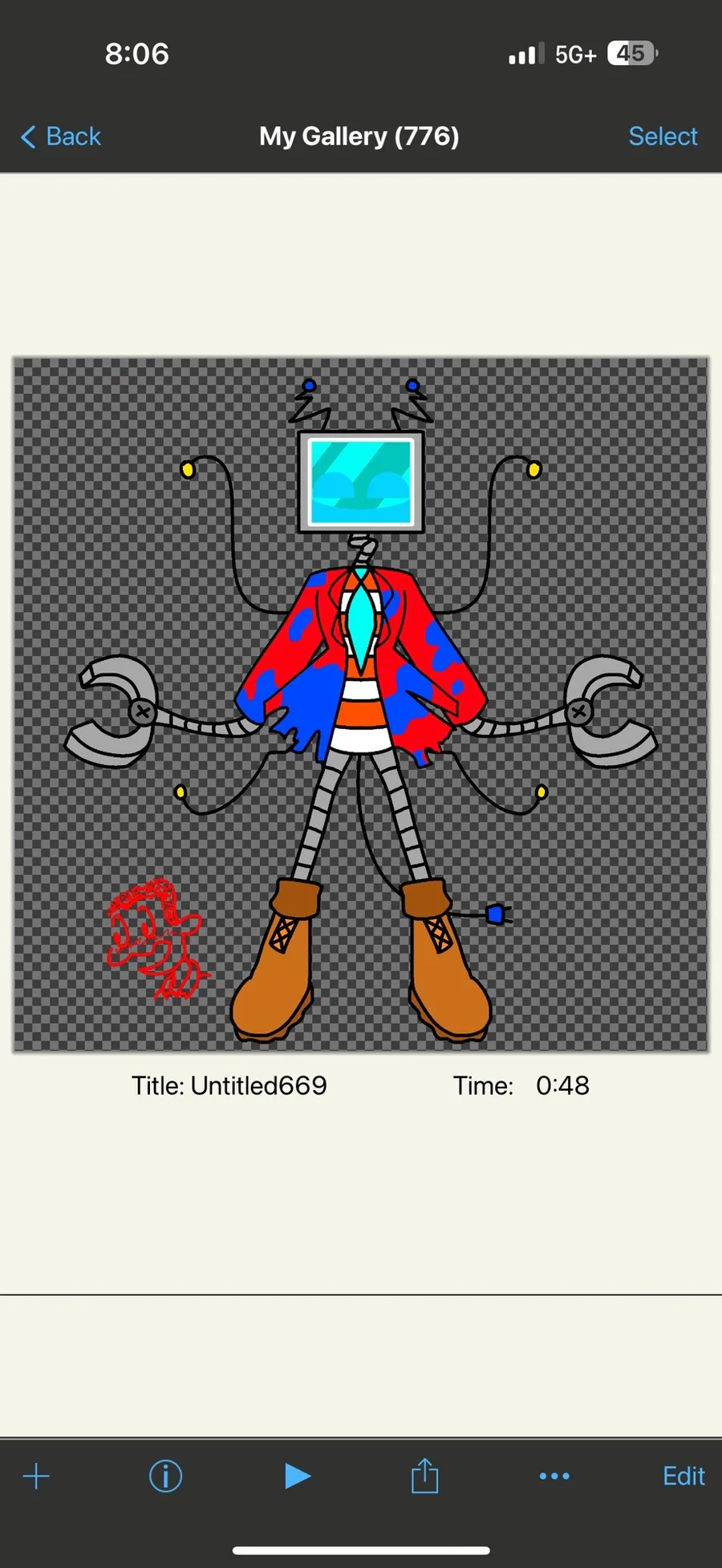Go back from My Gallery
Screen dimensions: 722x1568
pyautogui.click(x=61, y=136)
